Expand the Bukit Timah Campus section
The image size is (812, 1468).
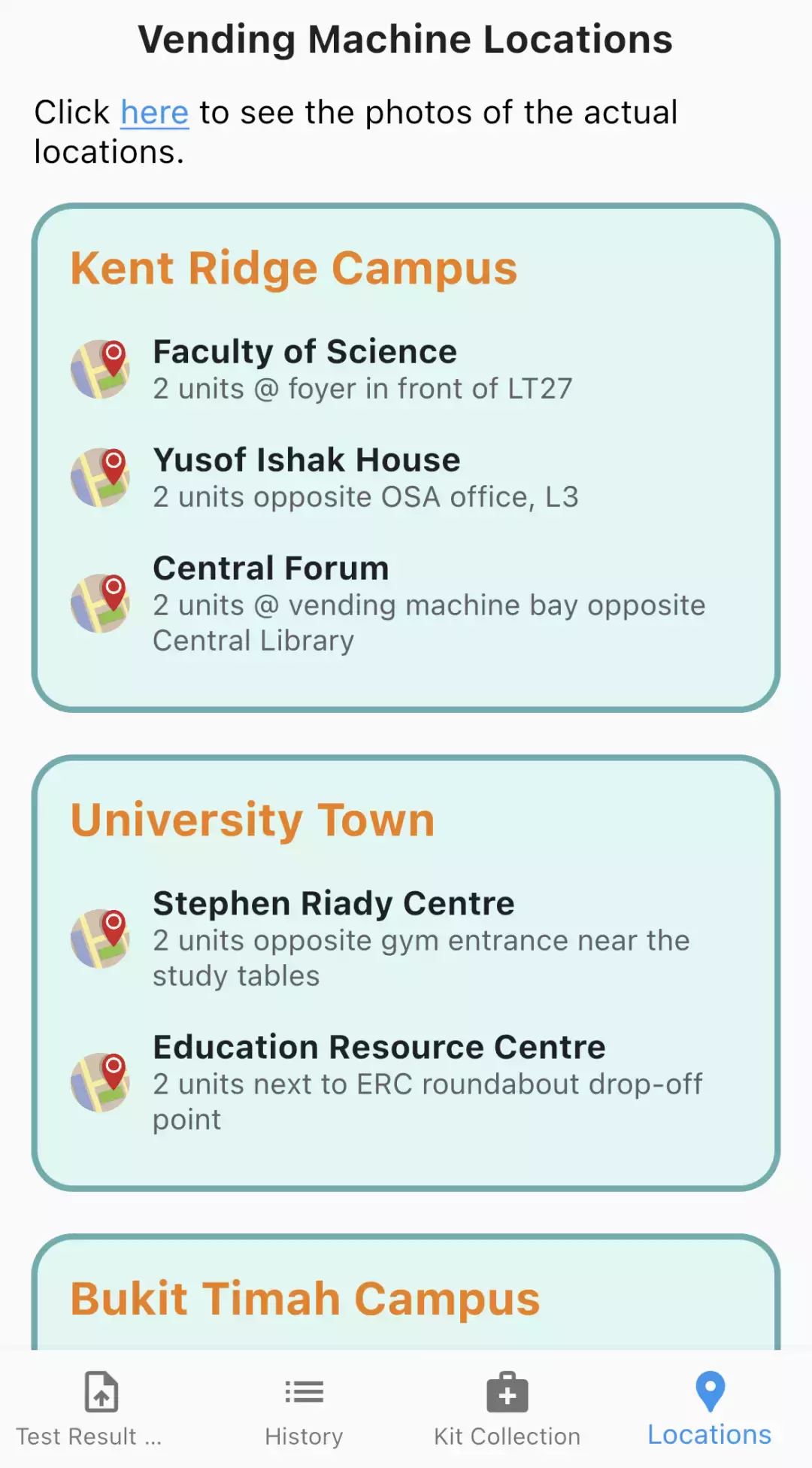(x=305, y=1295)
